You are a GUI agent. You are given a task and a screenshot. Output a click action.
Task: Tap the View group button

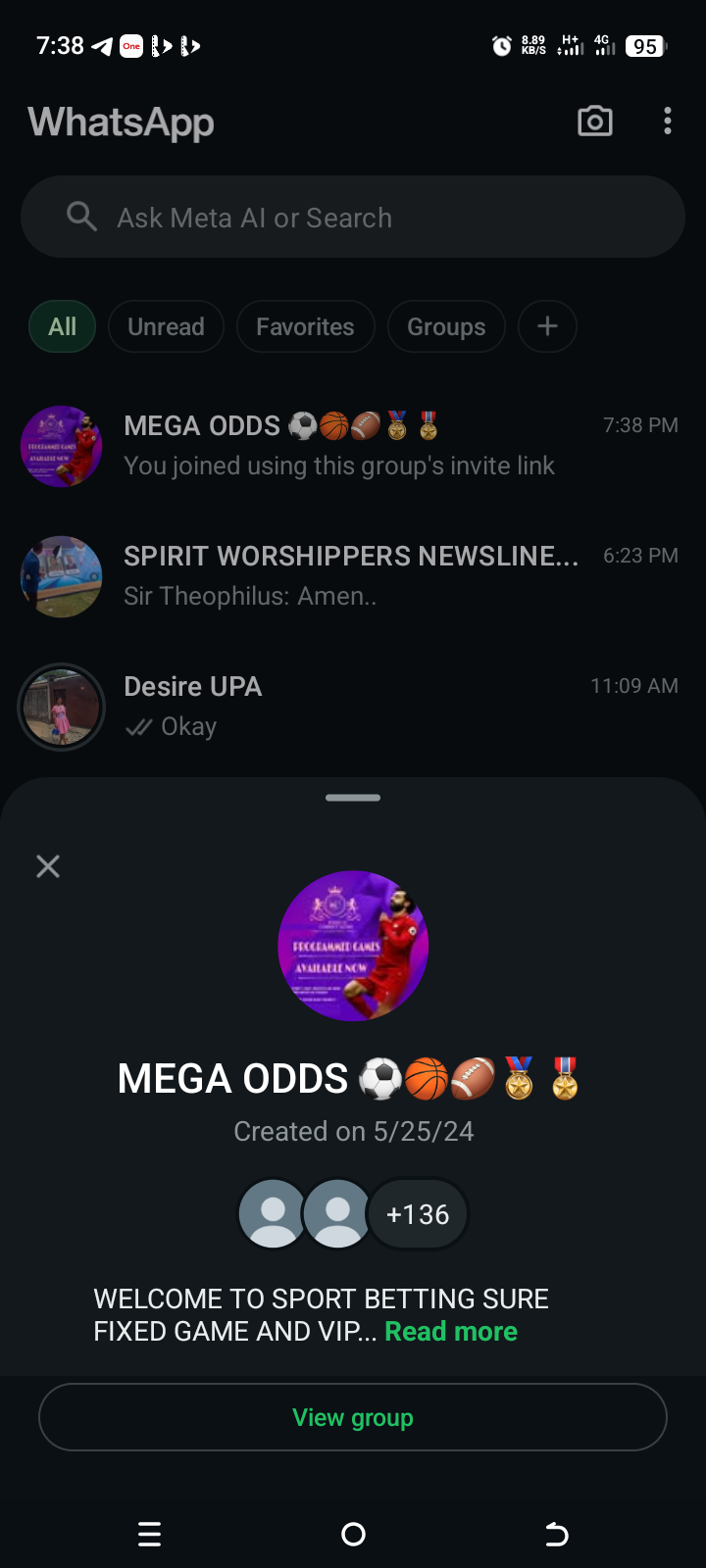pos(353,1417)
